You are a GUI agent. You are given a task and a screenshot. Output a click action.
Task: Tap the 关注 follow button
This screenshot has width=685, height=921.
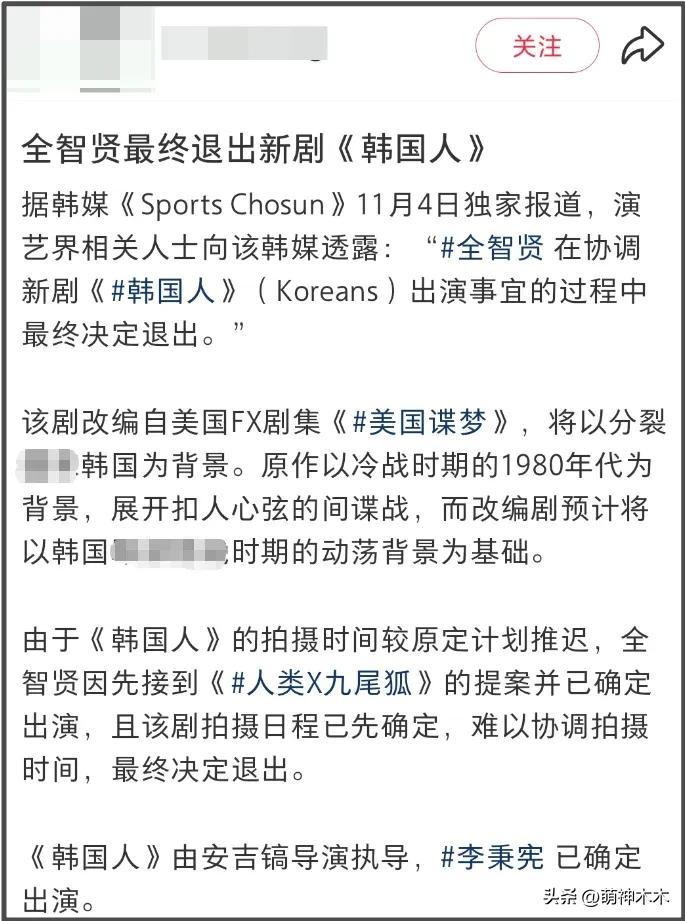click(x=537, y=46)
